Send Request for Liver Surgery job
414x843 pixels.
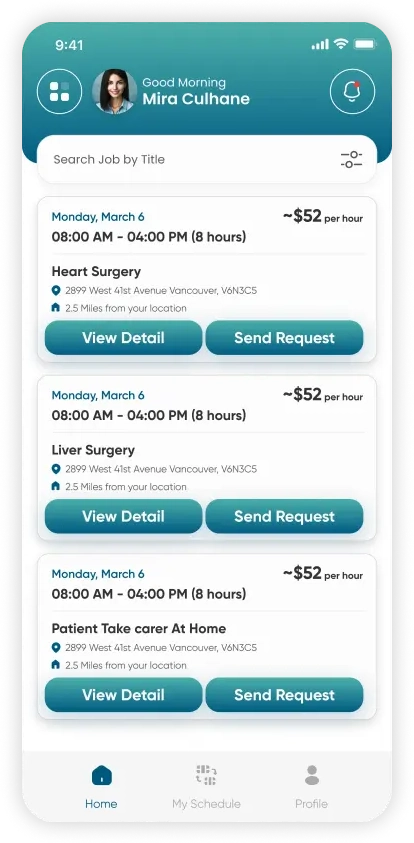[284, 516]
